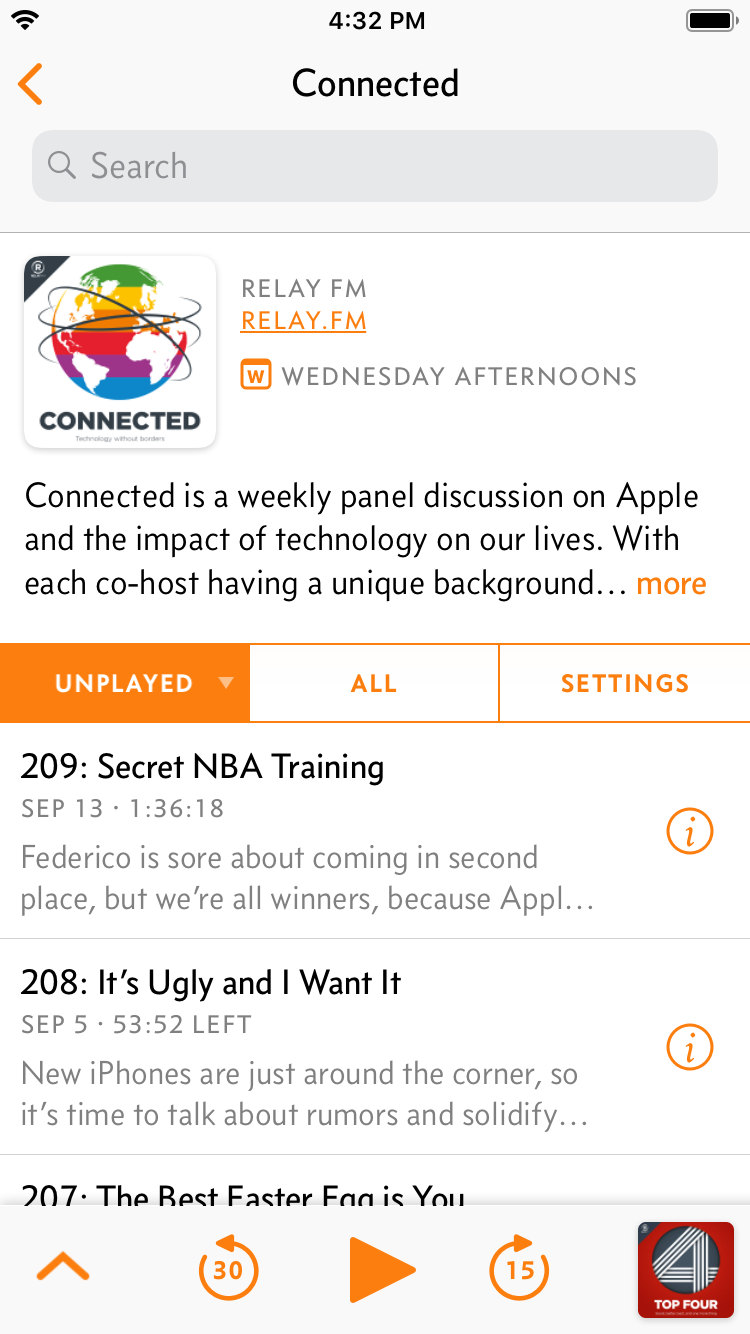Tap the Search field
The width and height of the screenshot is (750, 1334).
tap(375, 166)
